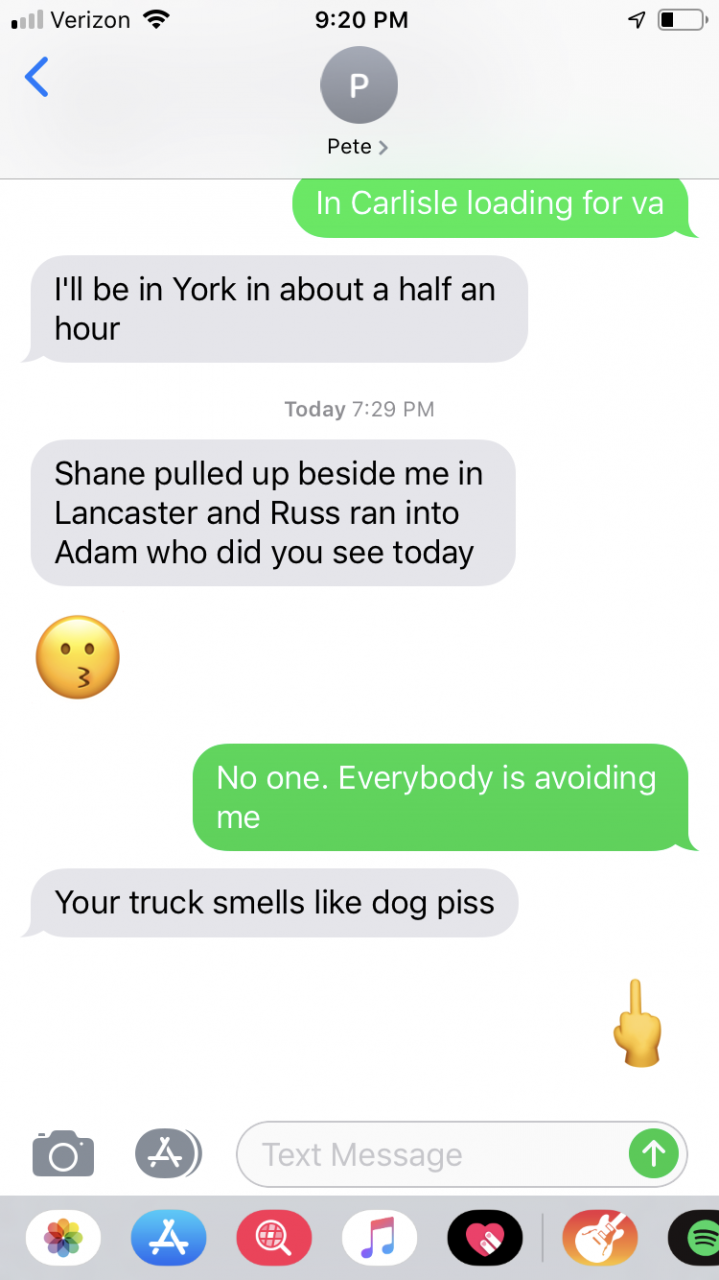The height and width of the screenshot is (1280, 719).
Task: Open the GarageBand iMessage app
Action: (599, 1238)
